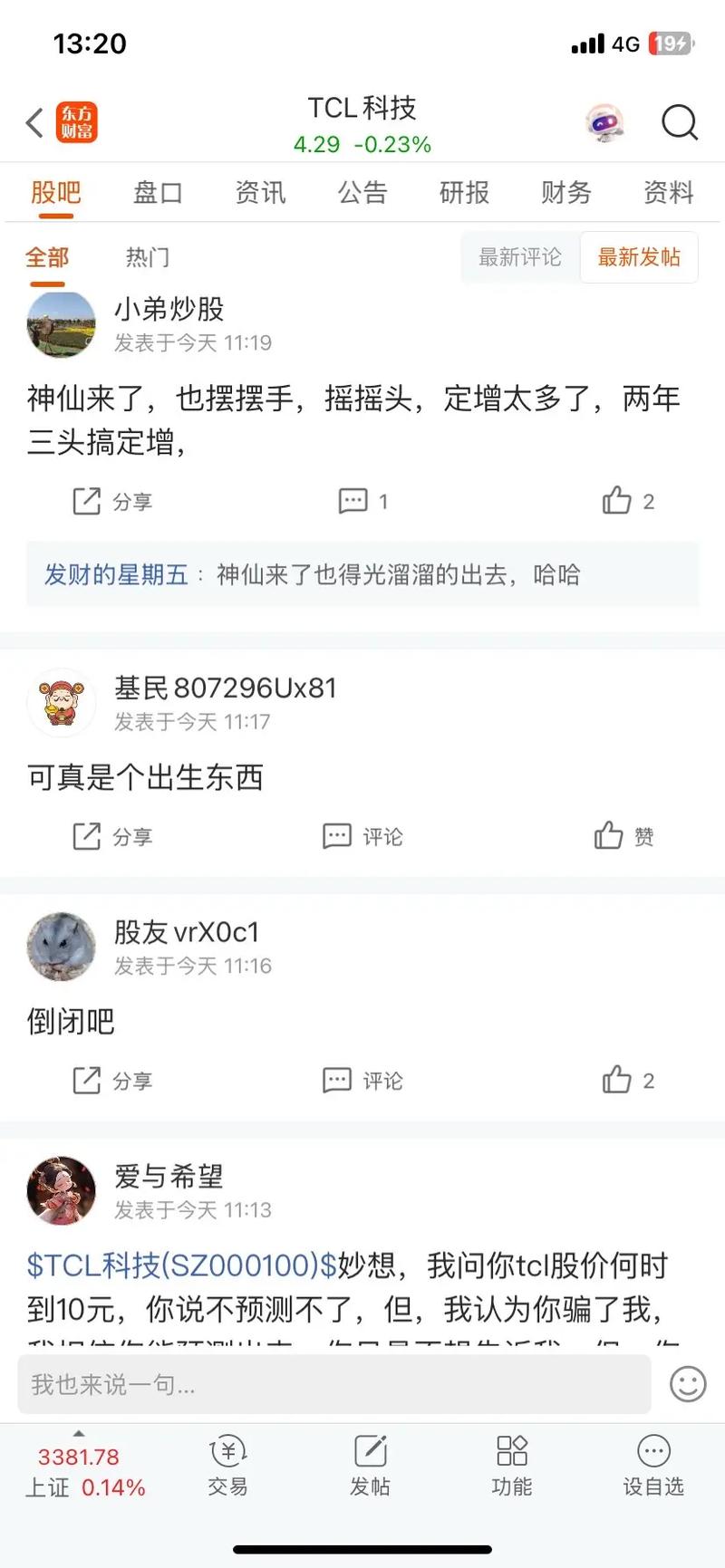The height and width of the screenshot is (1568, 725).
Task: Switch to the 热门 filter
Action: 148,257
